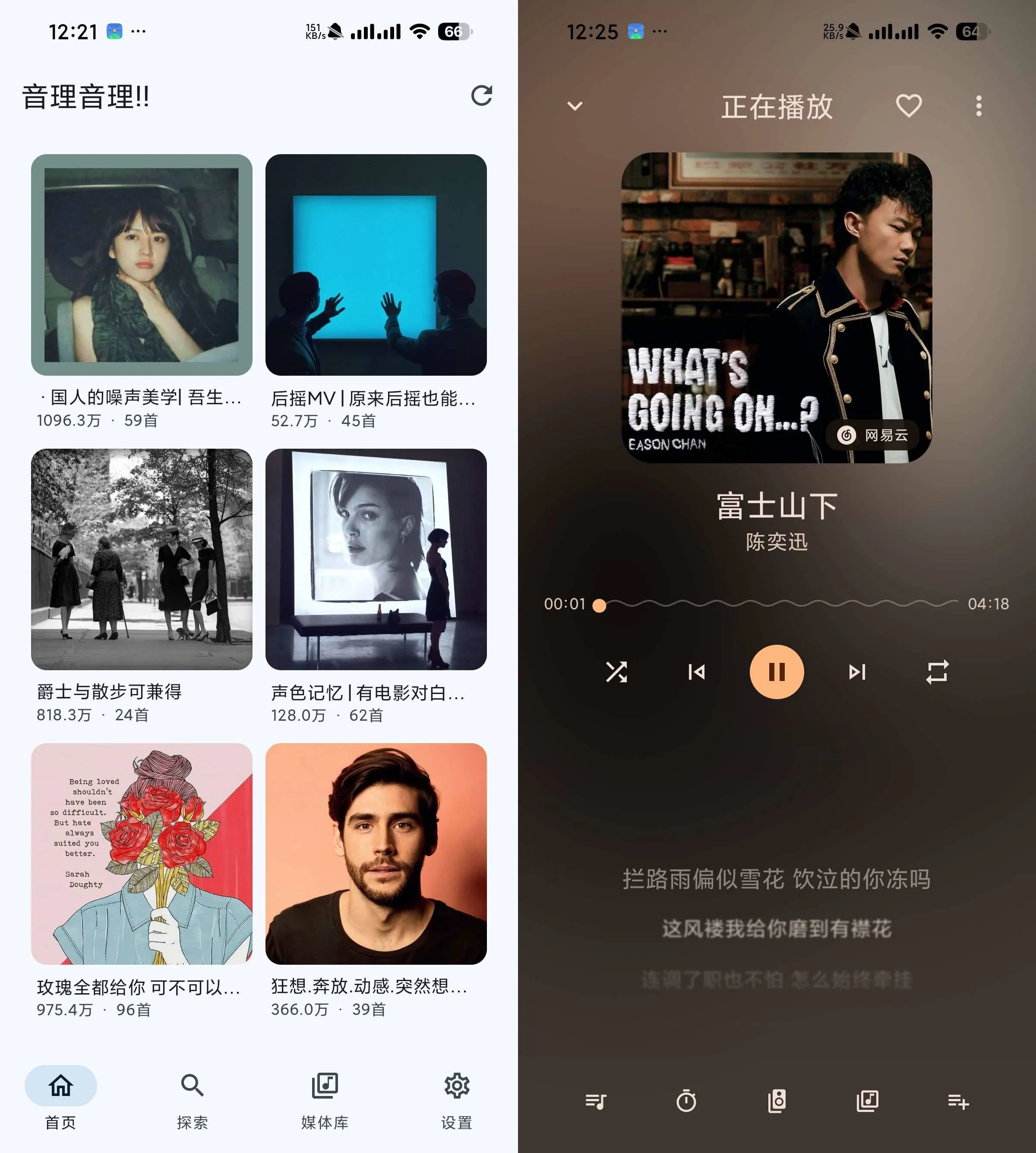Viewport: 1036px width, 1153px height.
Task: Select the 首页 tab
Action: click(x=60, y=1086)
